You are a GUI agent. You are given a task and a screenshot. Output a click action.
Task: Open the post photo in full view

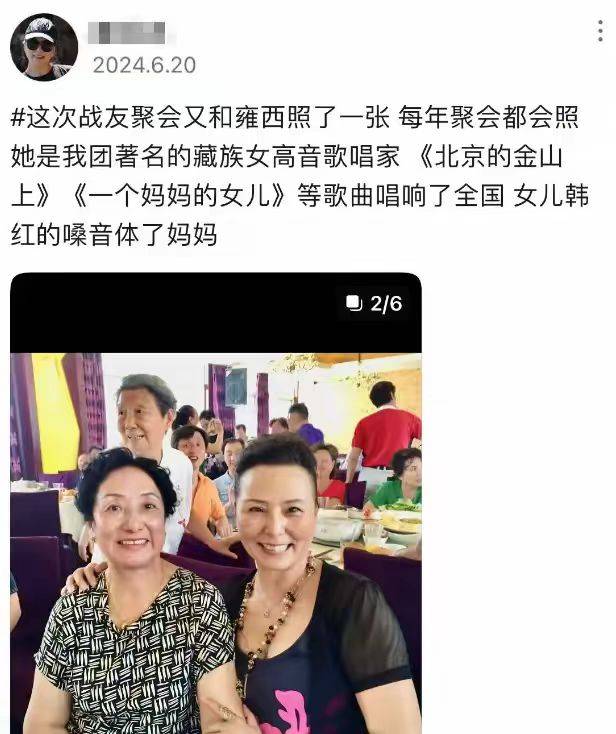pyautogui.click(x=215, y=520)
